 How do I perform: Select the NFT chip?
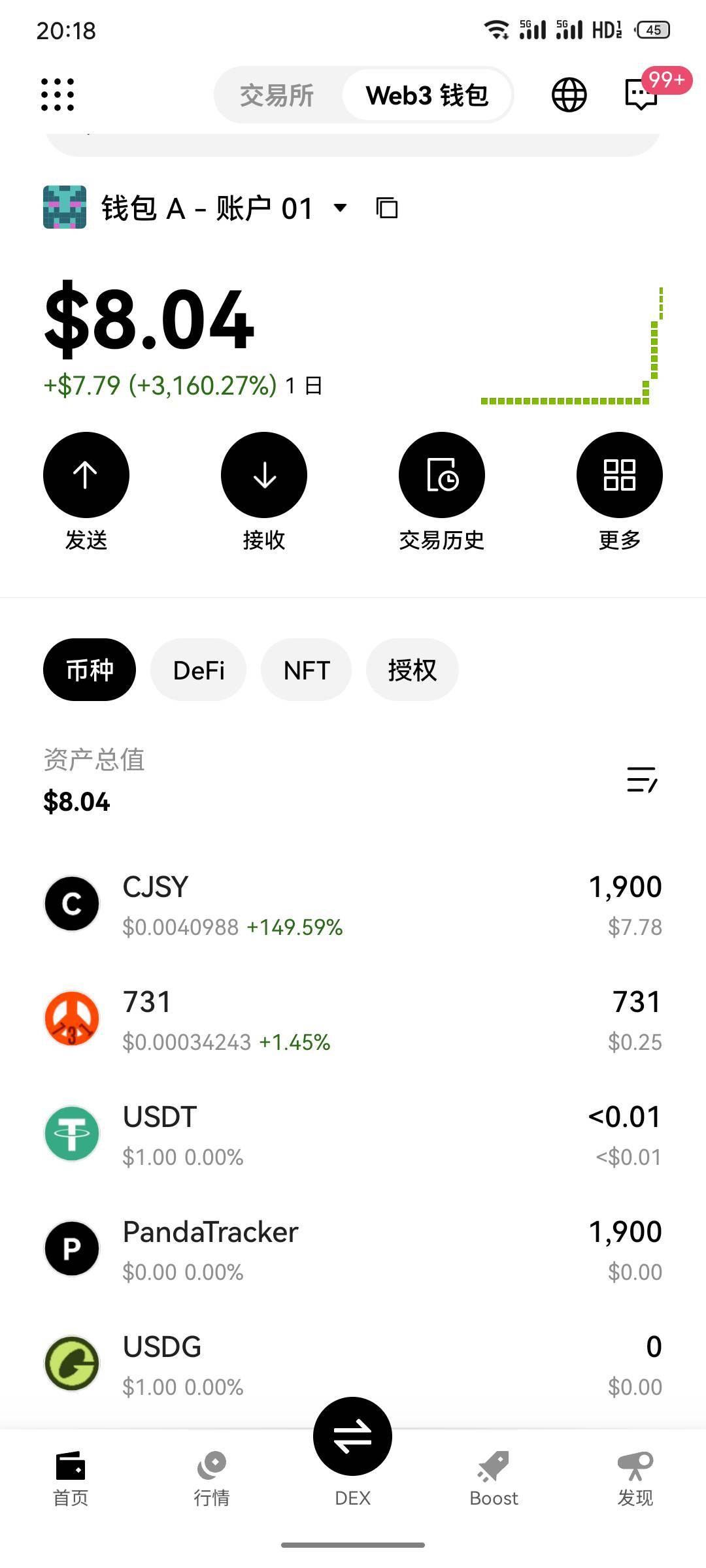[307, 670]
